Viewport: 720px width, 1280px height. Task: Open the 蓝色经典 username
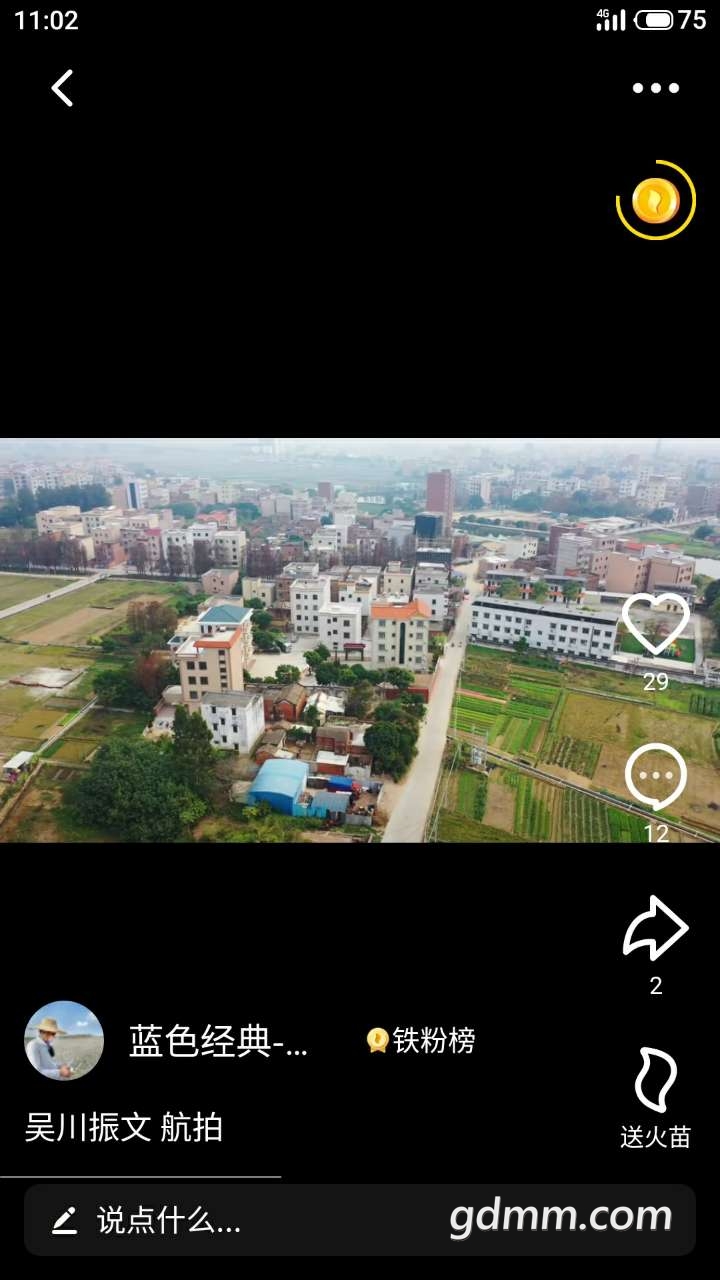pyautogui.click(x=219, y=1042)
